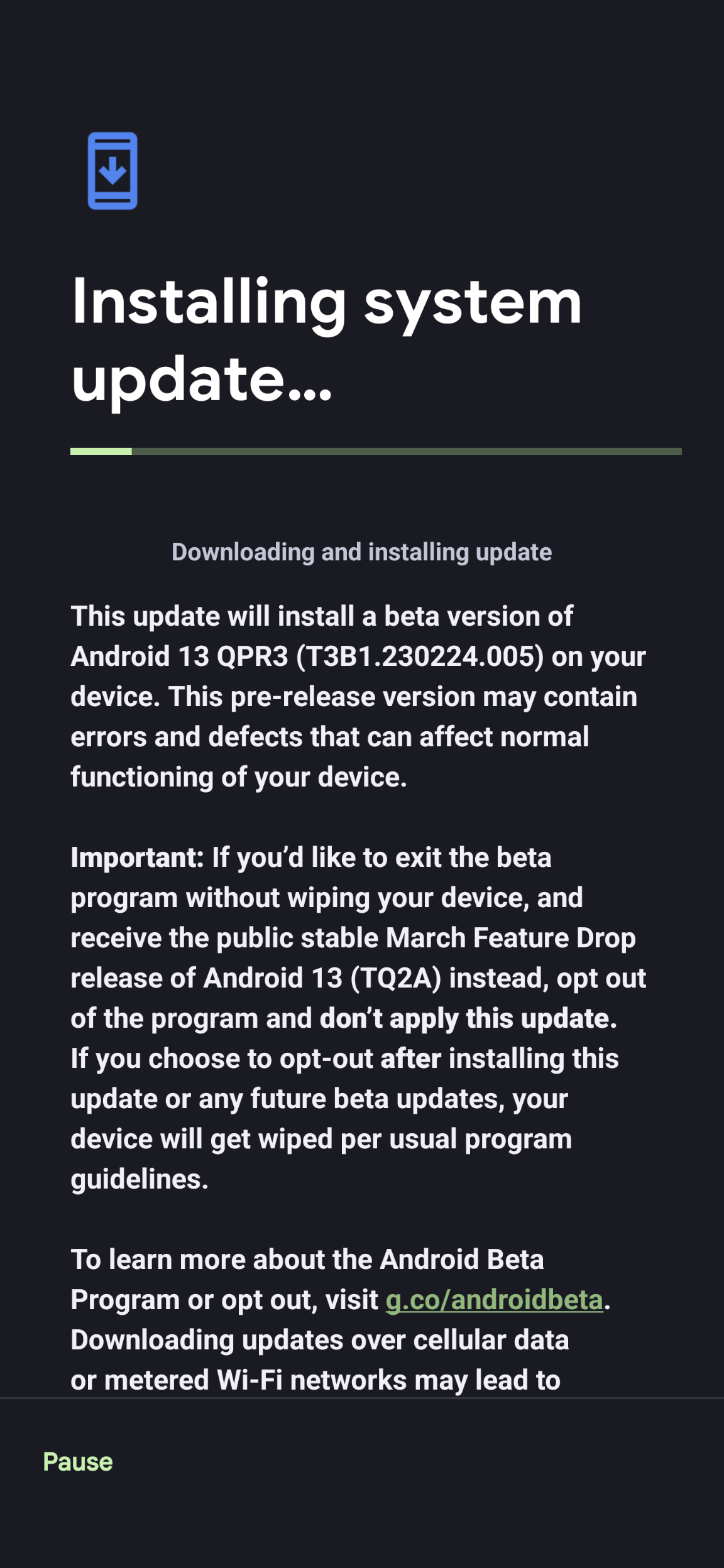Open the g.co/androidbeta link

494,1300
